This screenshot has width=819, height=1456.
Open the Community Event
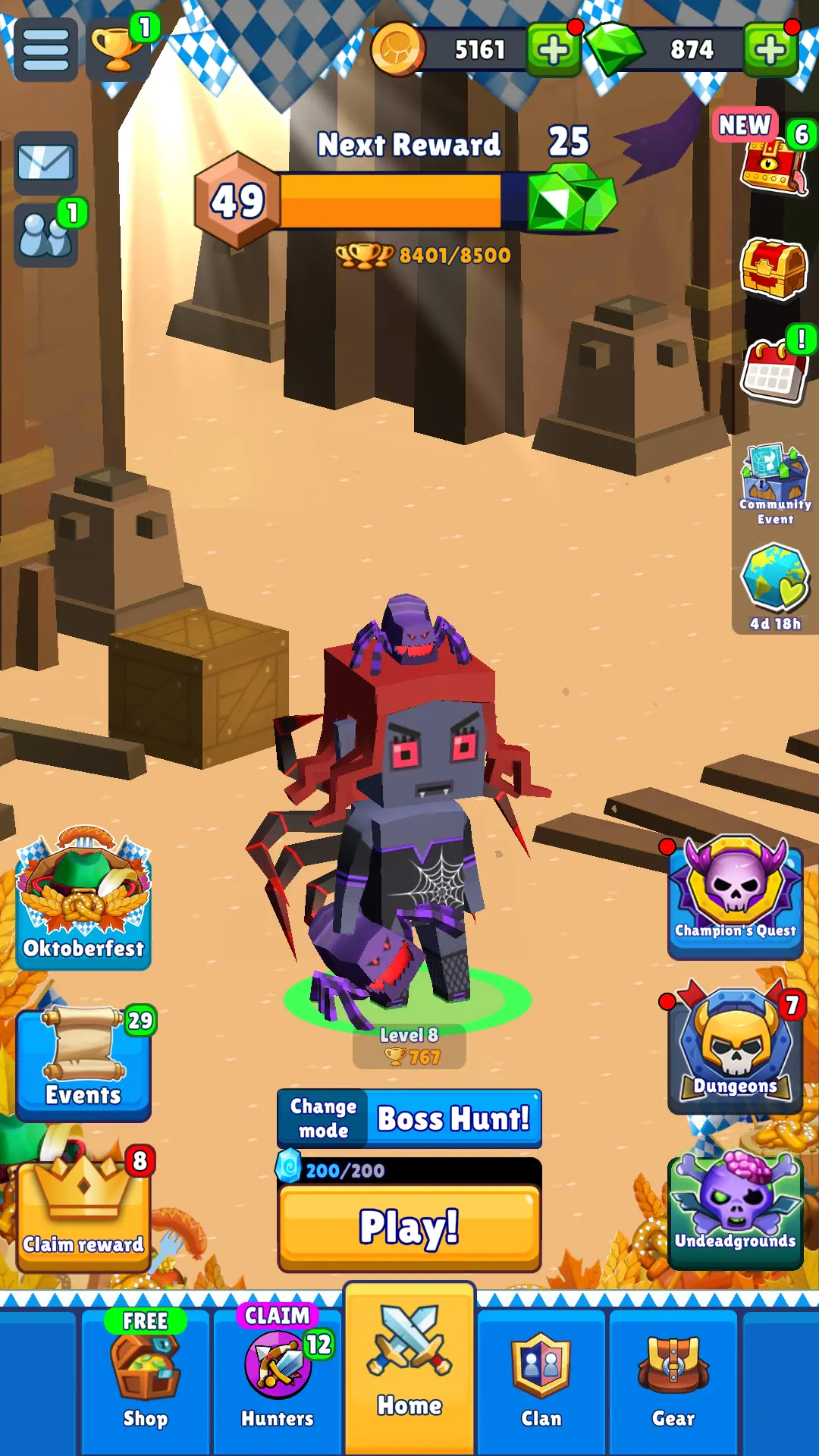click(x=775, y=485)
